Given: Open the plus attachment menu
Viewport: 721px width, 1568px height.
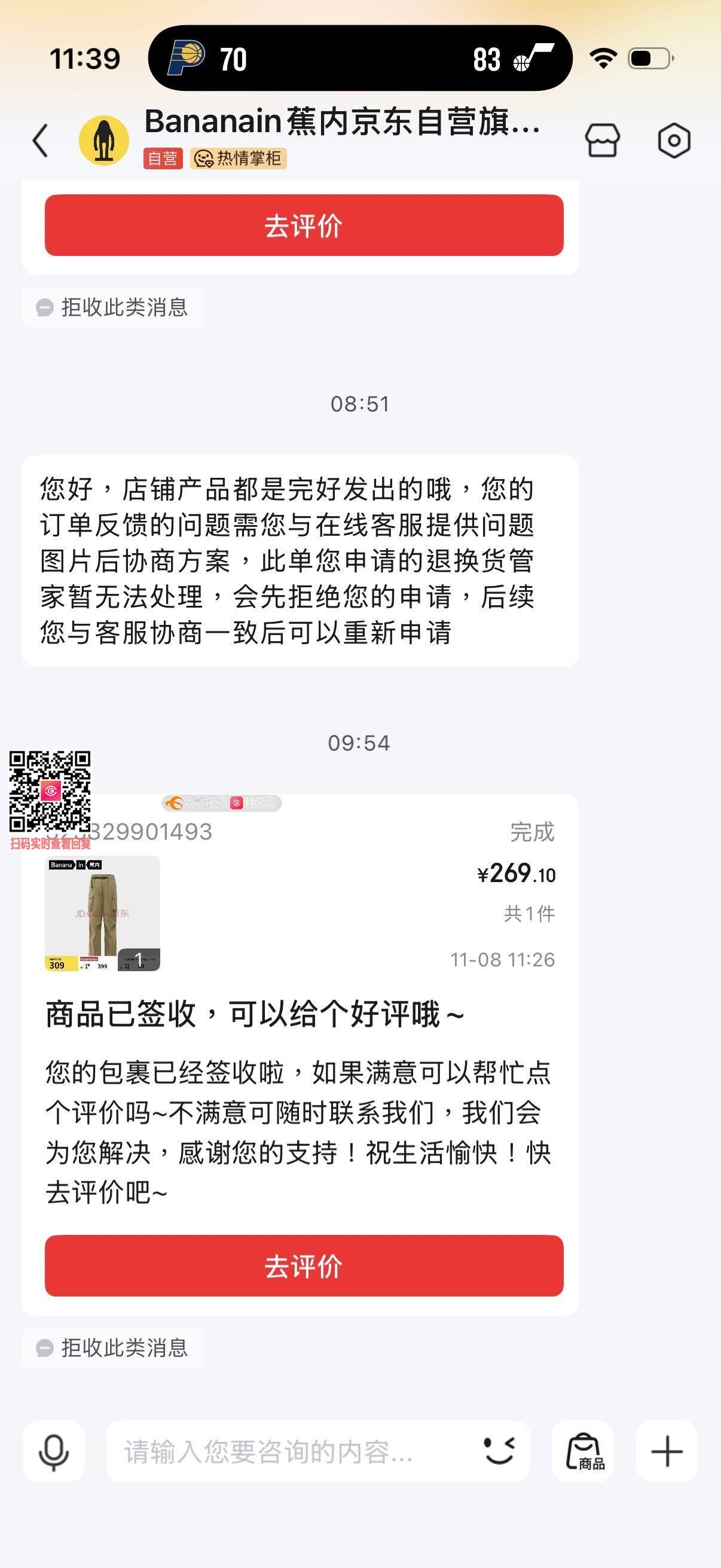Looking at the screenshot, I should (x=667, y=1451).
